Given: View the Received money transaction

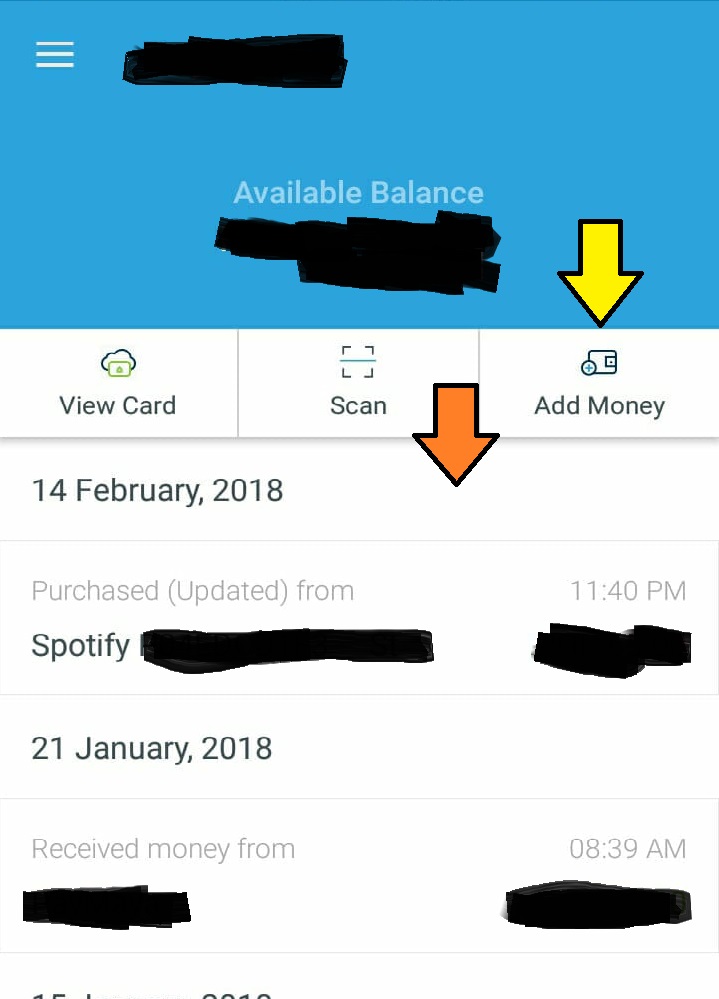Looking at the screenshot, I should click(359, 876).
